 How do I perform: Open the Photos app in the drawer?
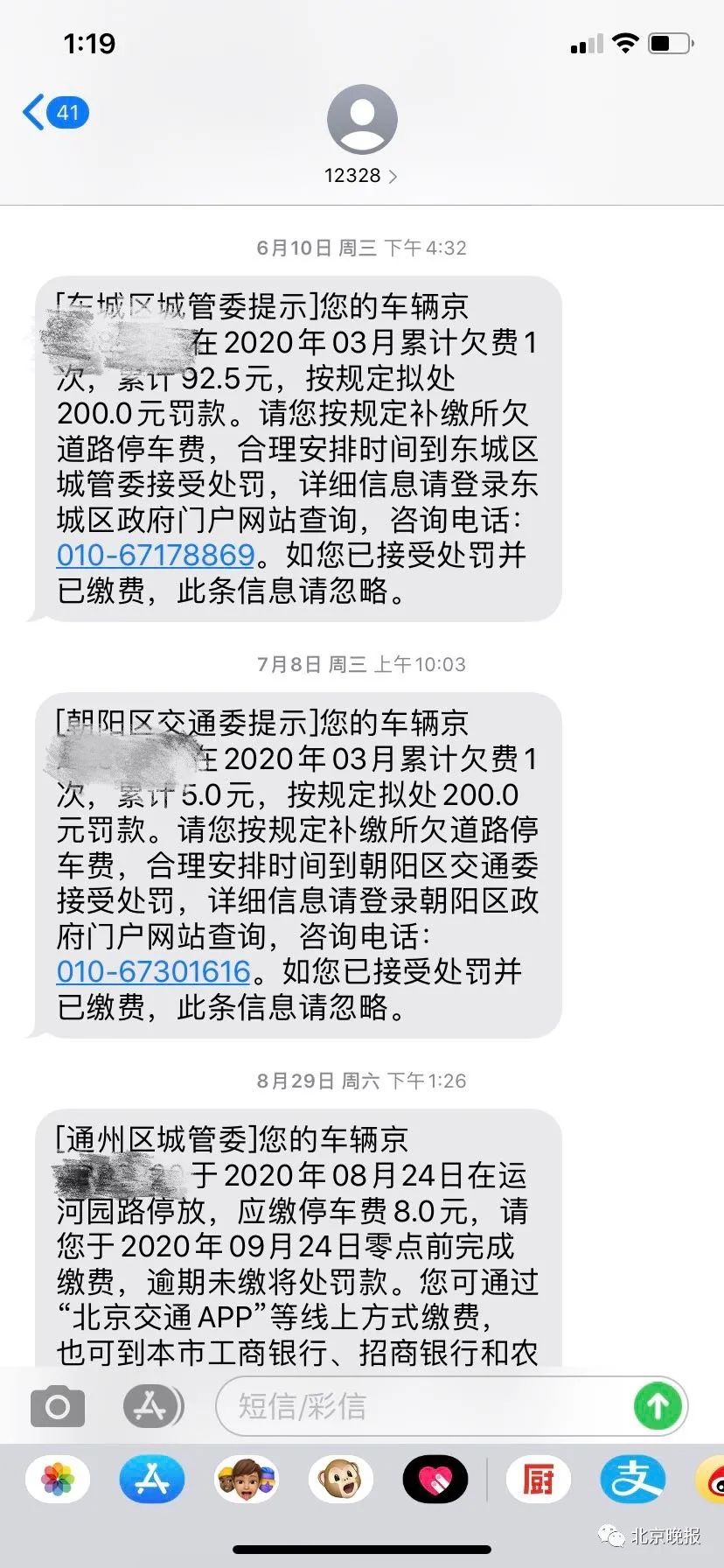click(58, 1480)
